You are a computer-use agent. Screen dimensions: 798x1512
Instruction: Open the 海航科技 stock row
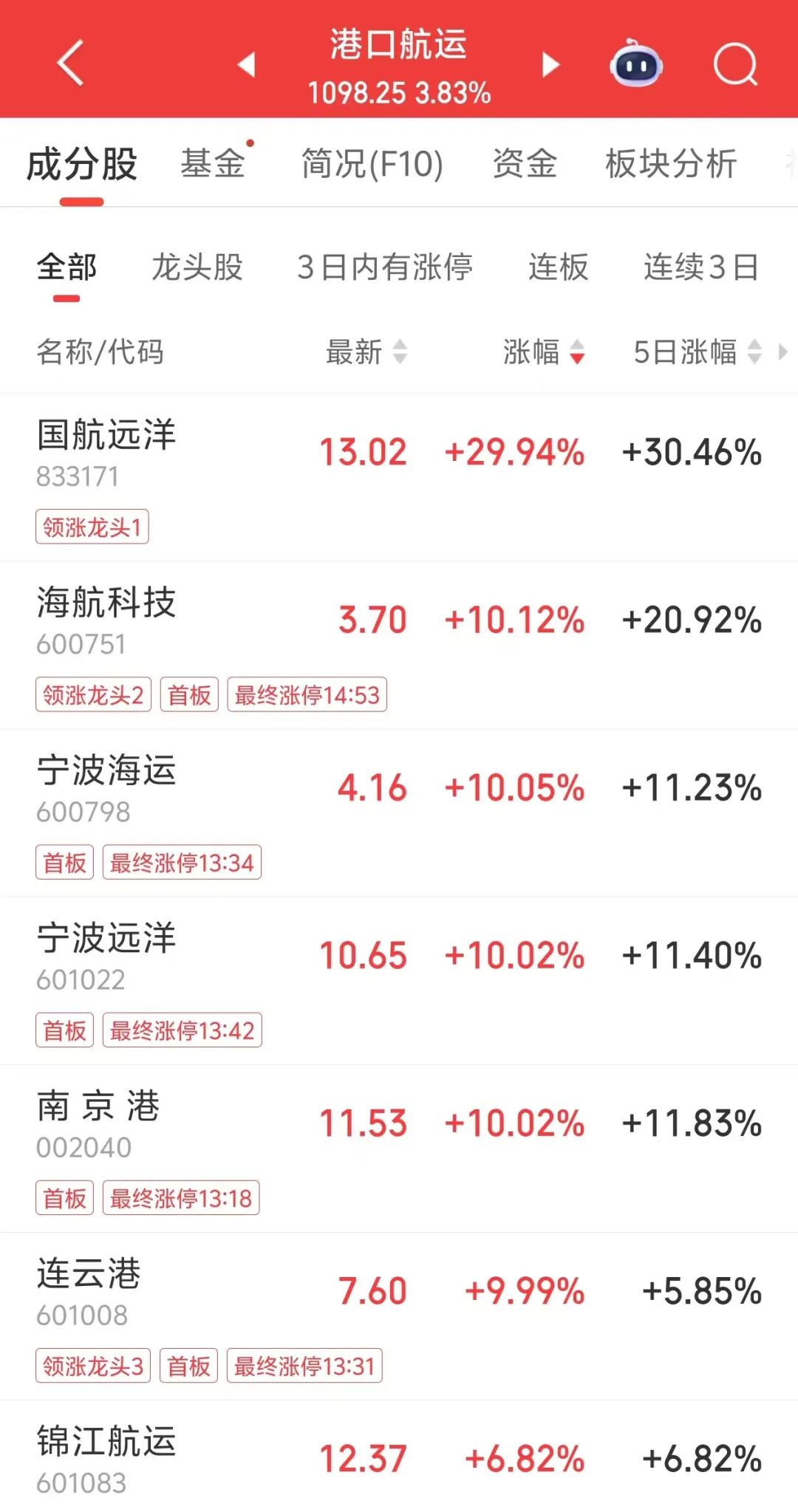[x=399, y=646]
